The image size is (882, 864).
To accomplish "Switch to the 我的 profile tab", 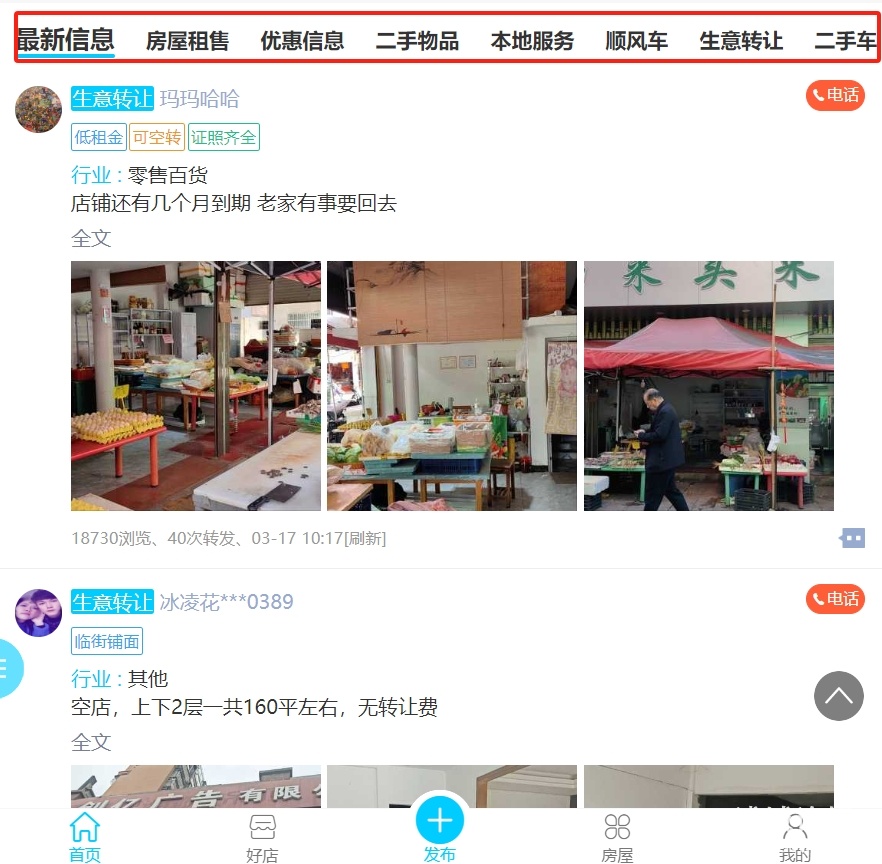I will point(795,838).
